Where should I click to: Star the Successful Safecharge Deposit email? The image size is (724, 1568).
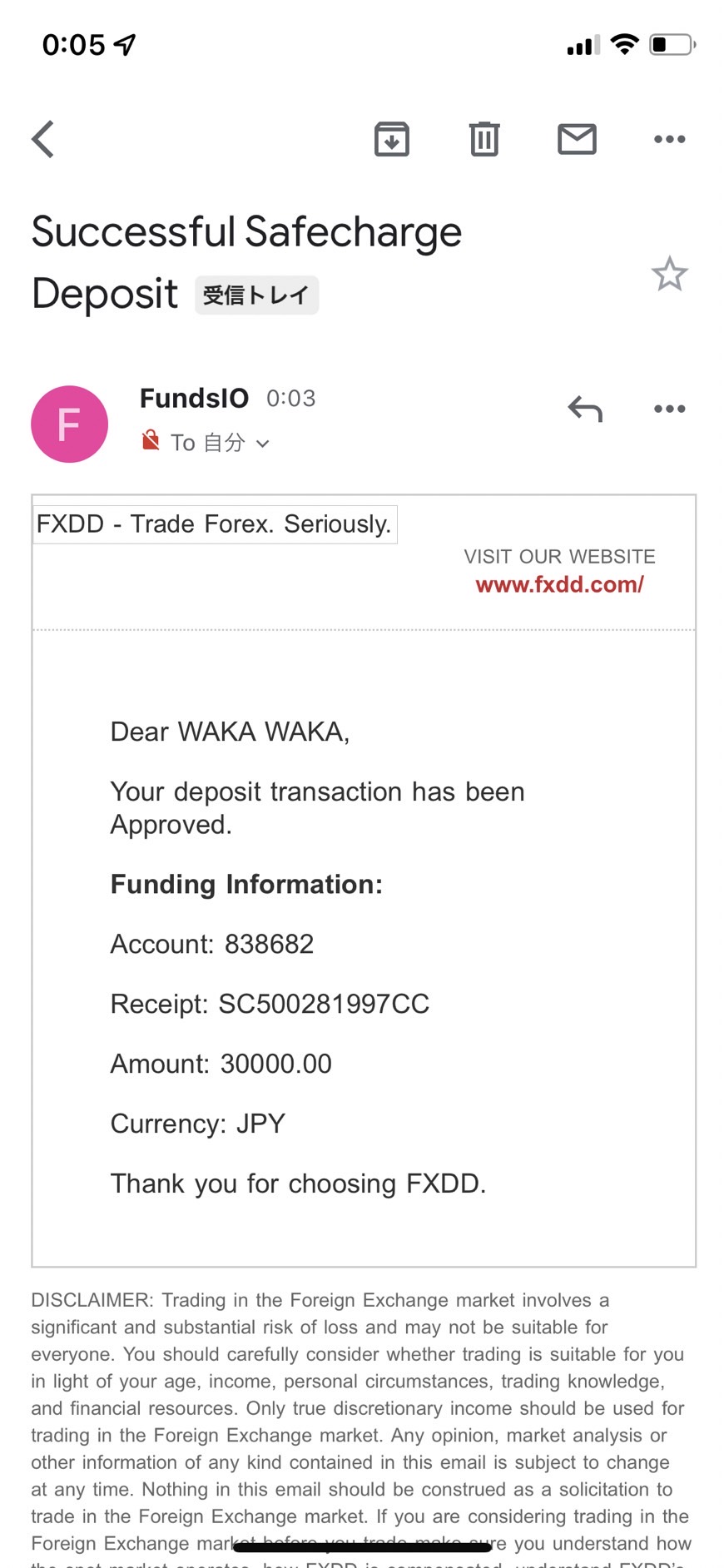[x=670, y=274]
